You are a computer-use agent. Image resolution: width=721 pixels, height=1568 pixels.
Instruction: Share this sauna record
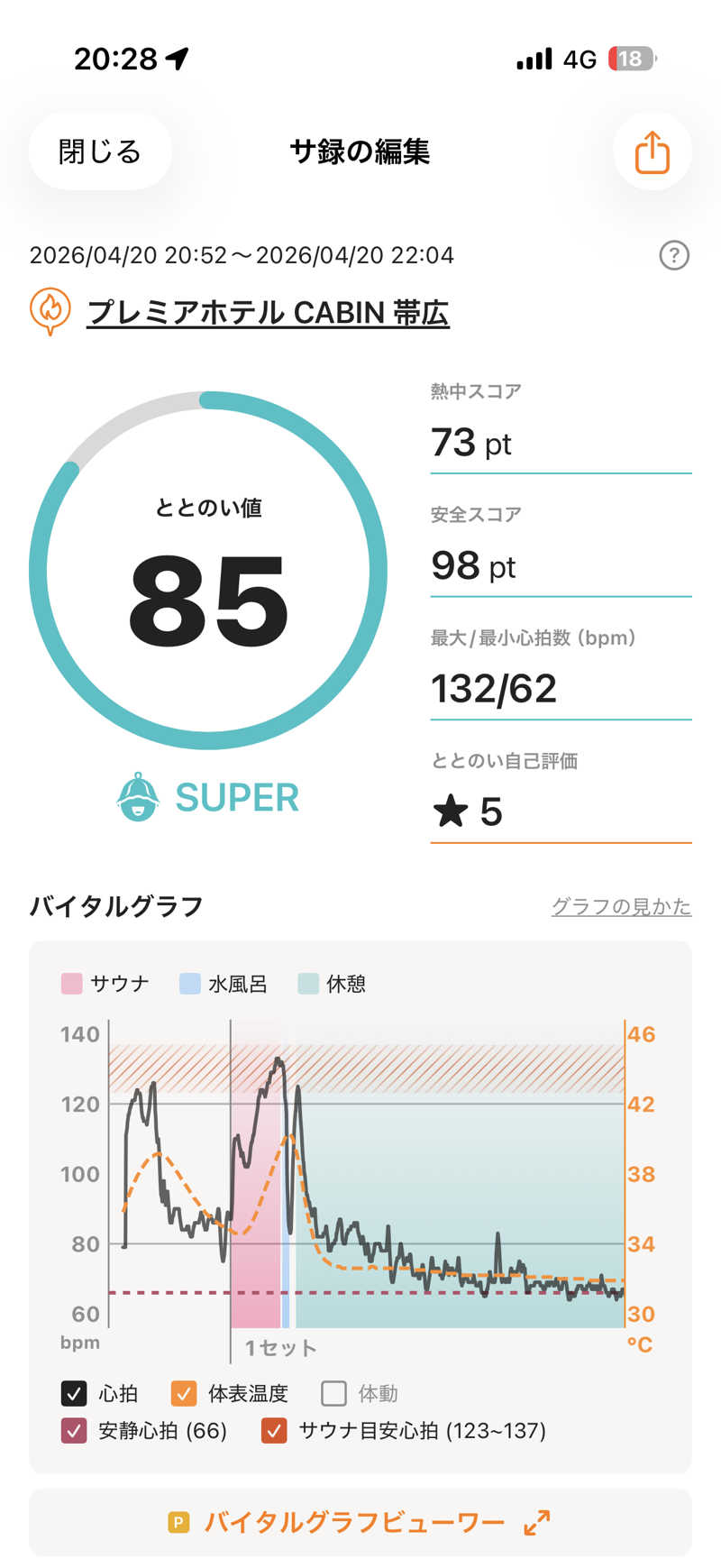tap(652, 151)
